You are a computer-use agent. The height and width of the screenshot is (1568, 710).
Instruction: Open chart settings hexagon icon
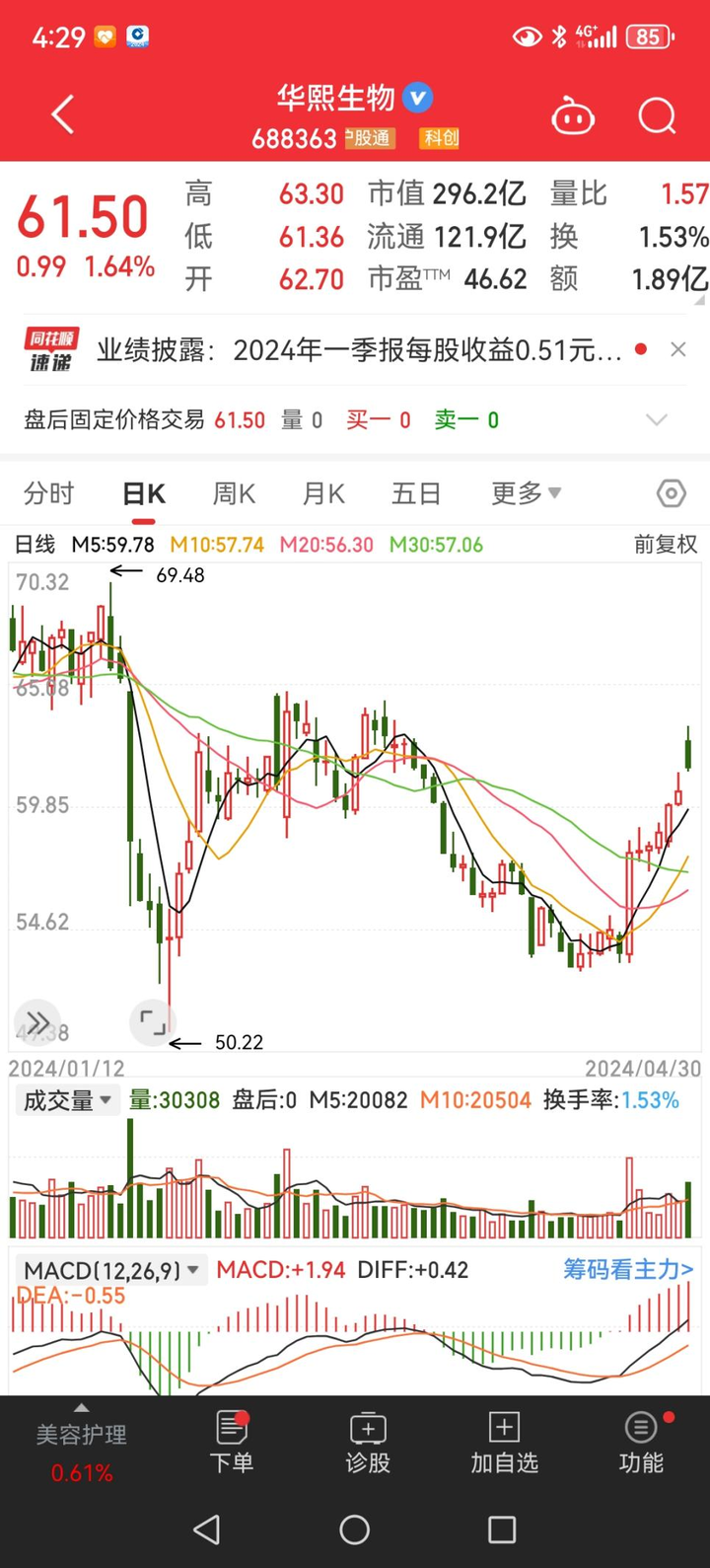coord(672,493)
